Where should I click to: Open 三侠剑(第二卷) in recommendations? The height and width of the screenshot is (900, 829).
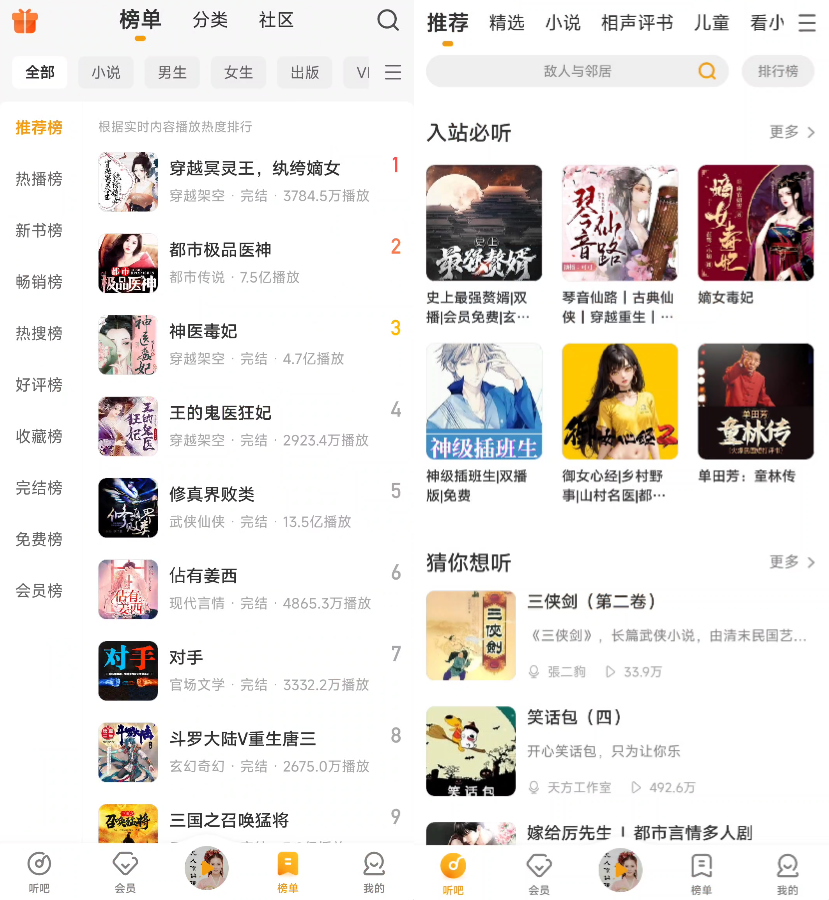(592, 602)
